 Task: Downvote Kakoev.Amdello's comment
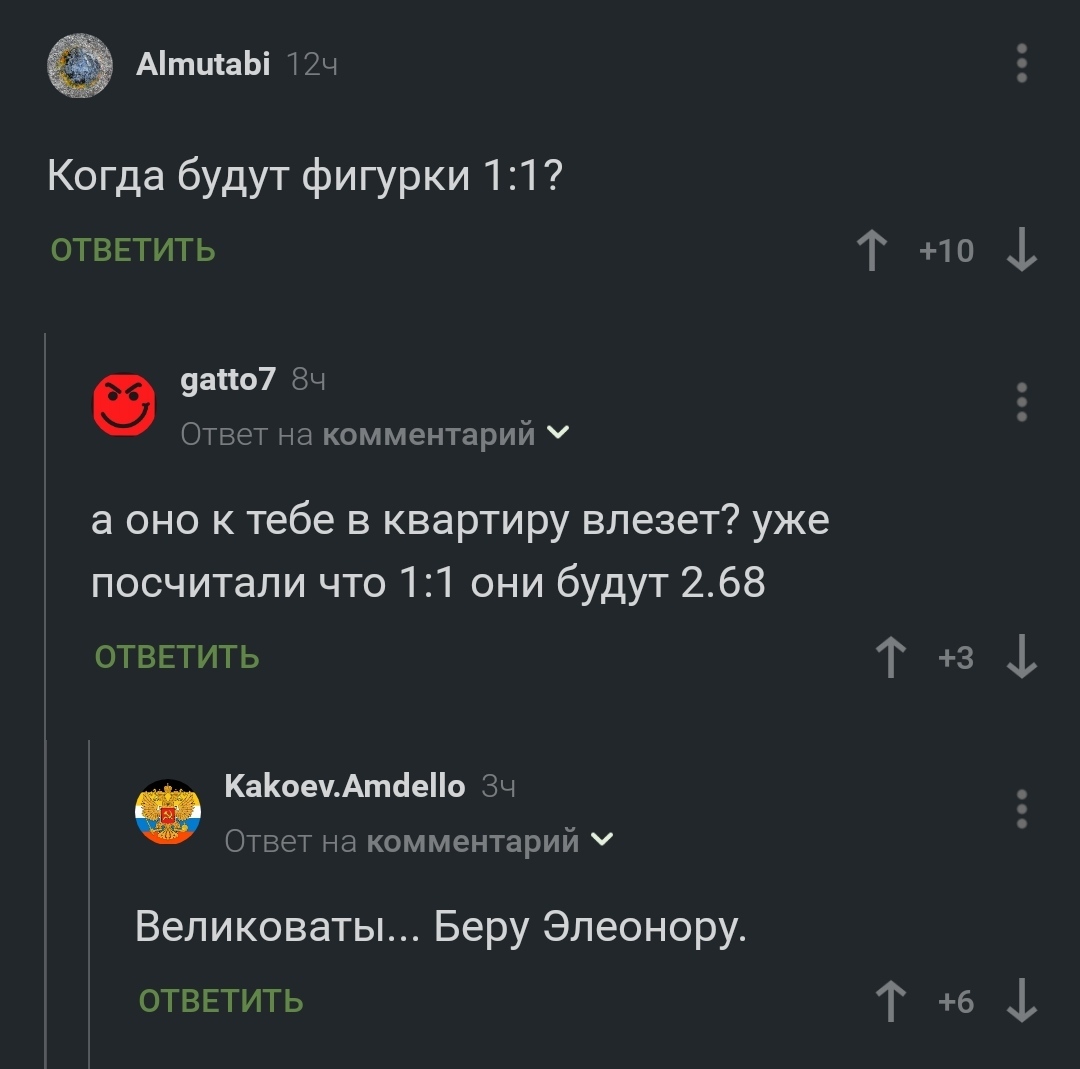1021,1000
